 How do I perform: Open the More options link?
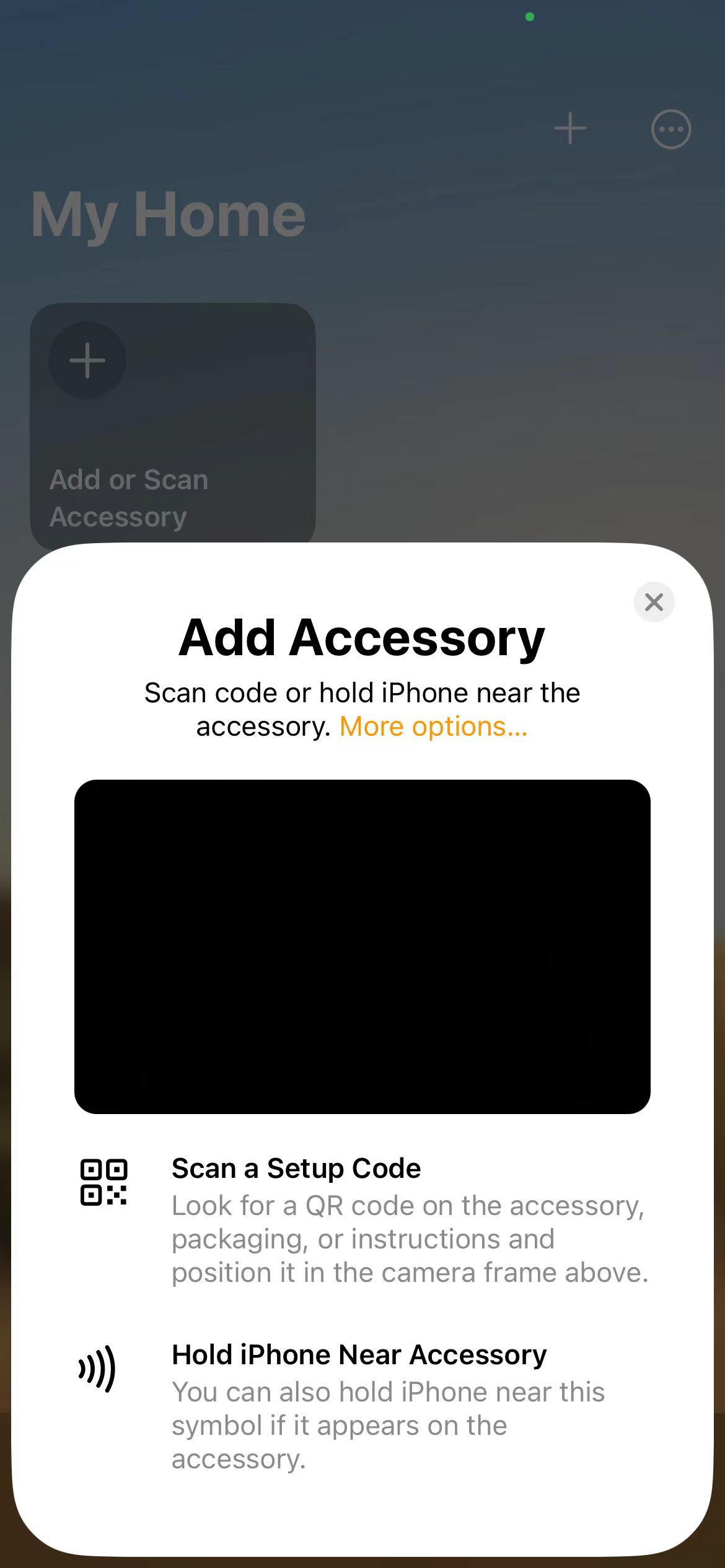(433, 726)
